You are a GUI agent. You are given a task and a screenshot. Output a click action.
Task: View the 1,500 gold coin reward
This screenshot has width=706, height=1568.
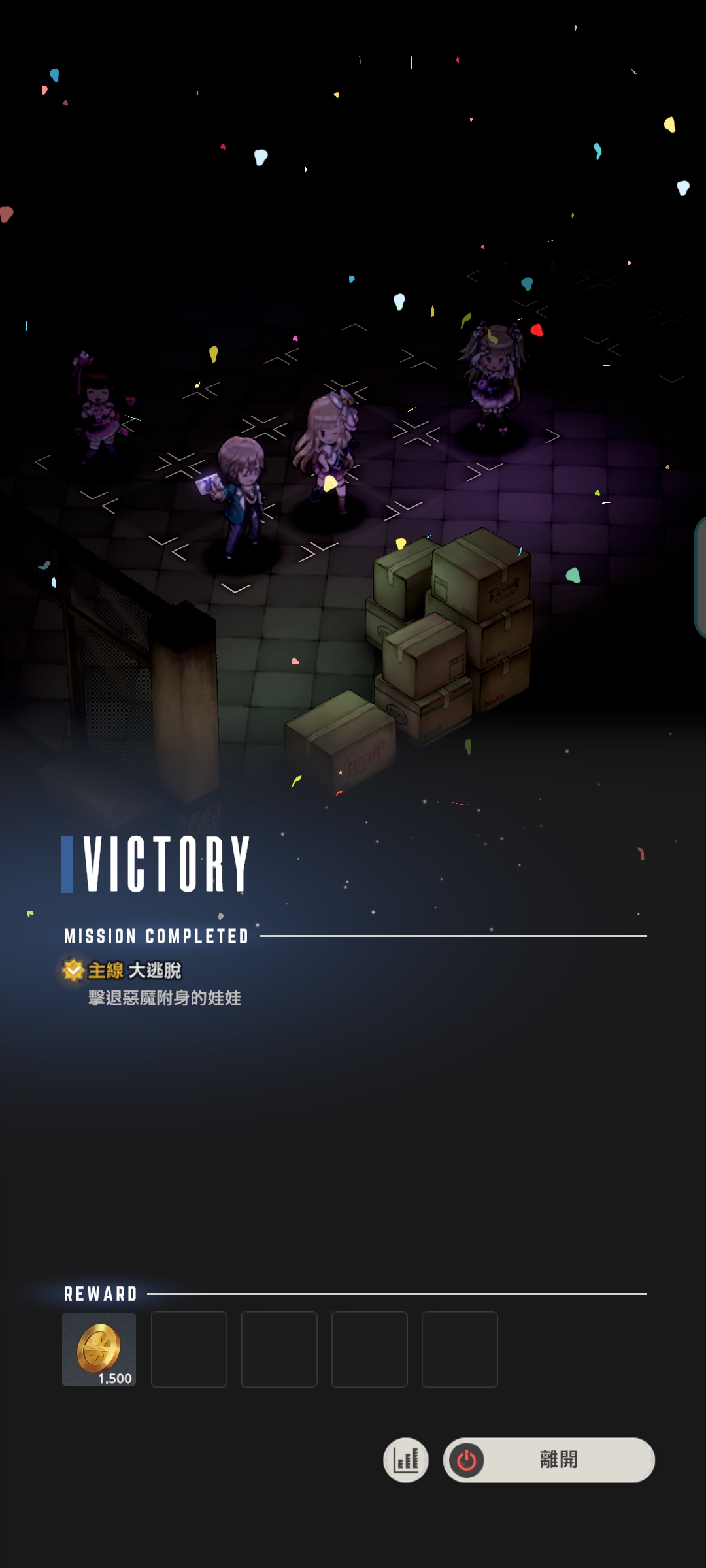tap(99, 1349)
